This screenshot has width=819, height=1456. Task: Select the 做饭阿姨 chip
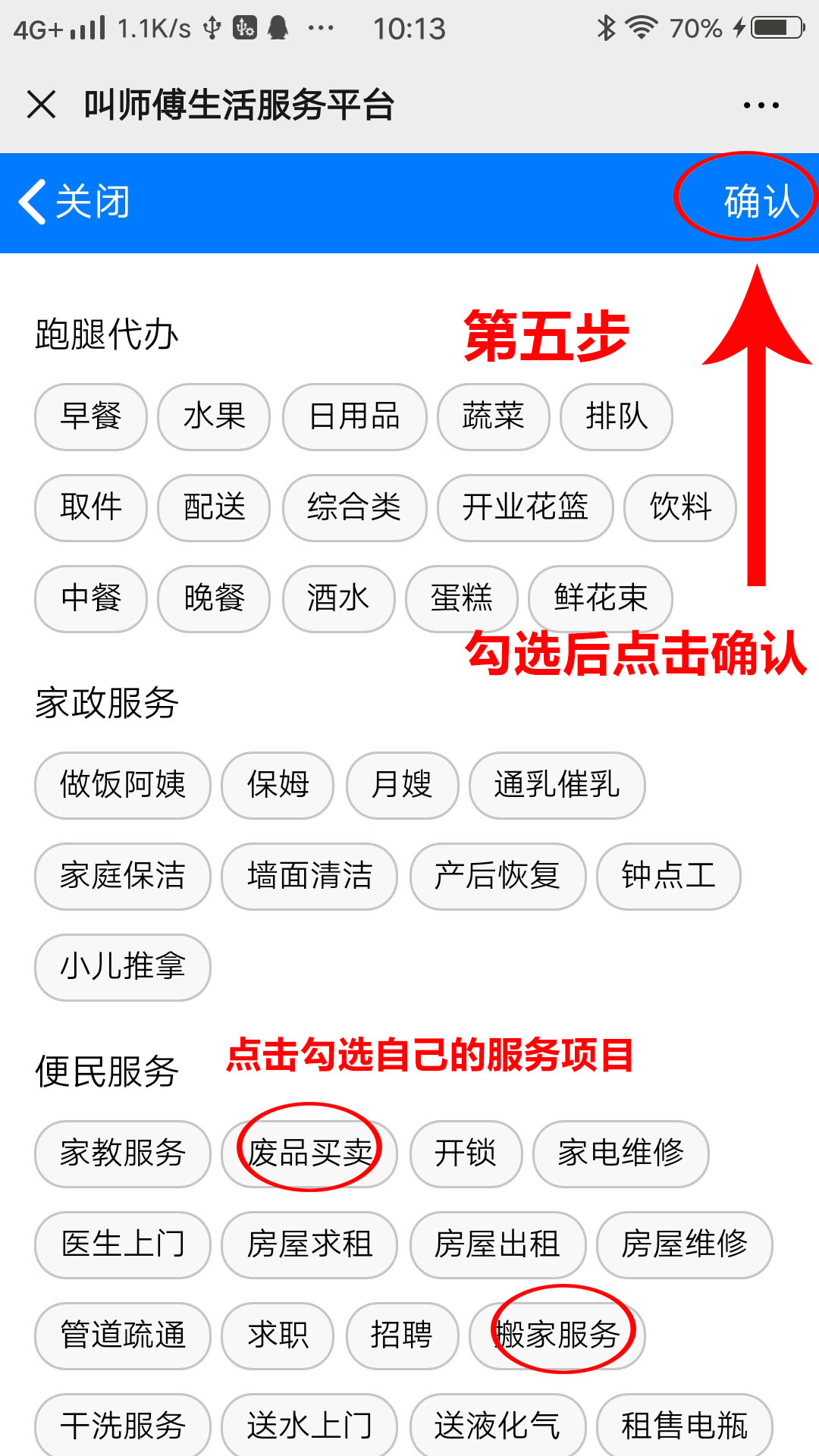[122, 785]
